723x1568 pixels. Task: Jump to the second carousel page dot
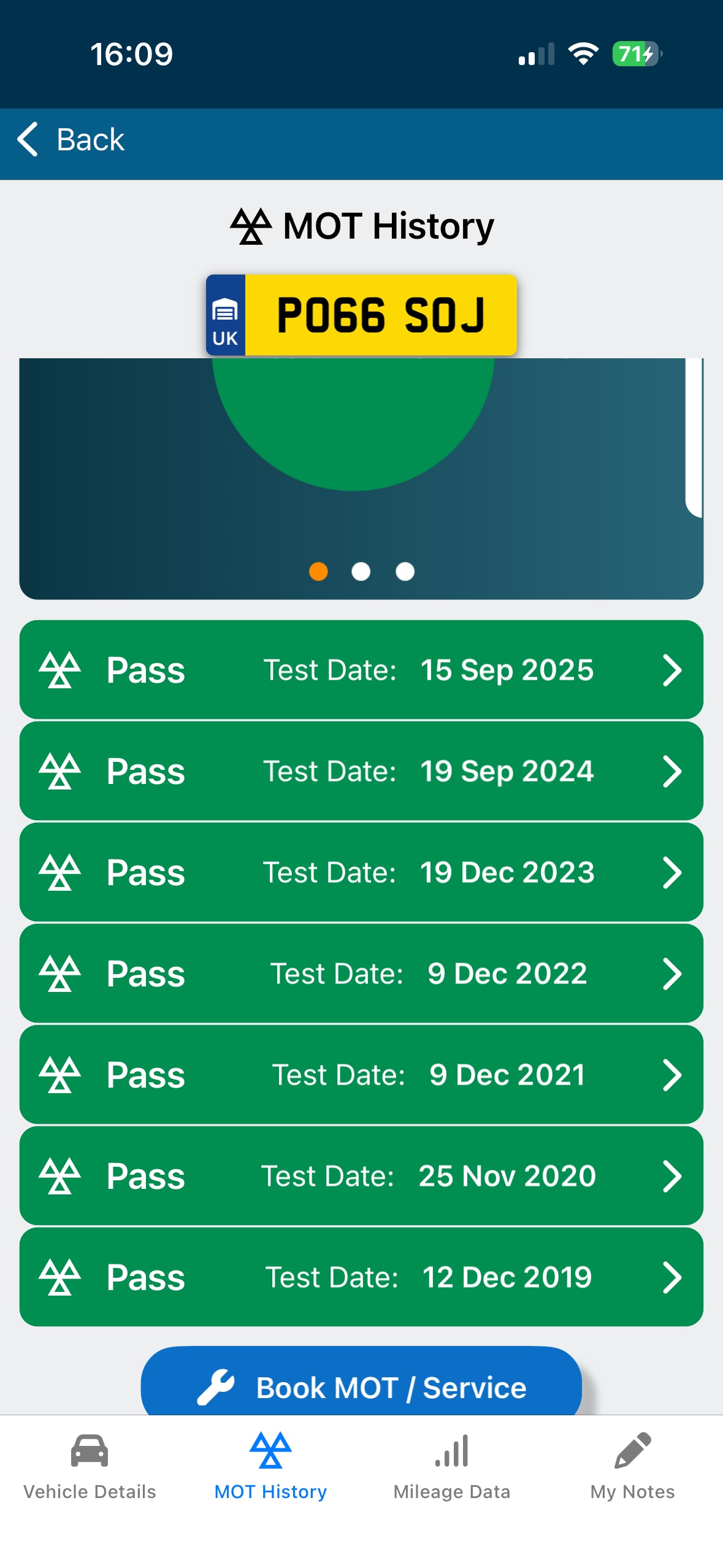361,571
